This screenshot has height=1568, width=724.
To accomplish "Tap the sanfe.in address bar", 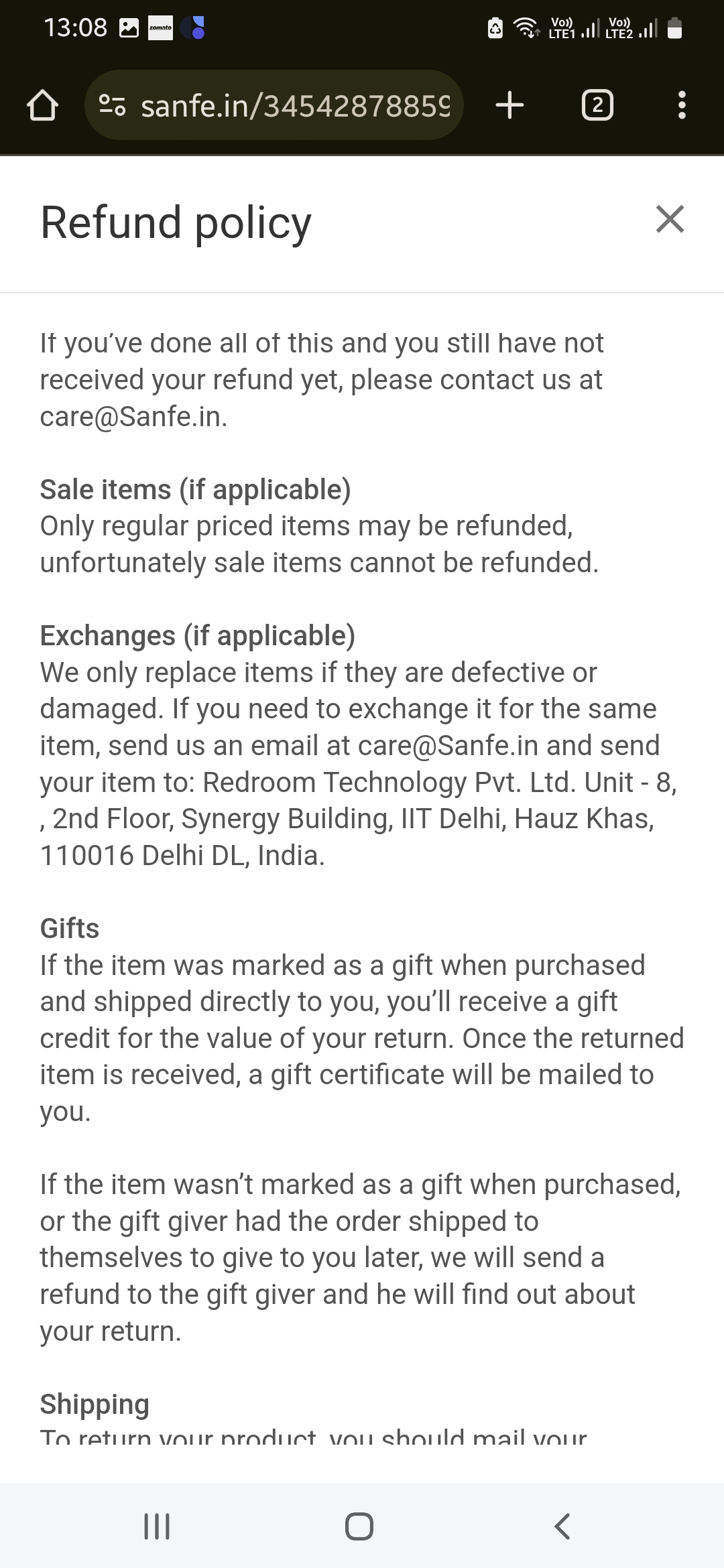I will point(295,106).
